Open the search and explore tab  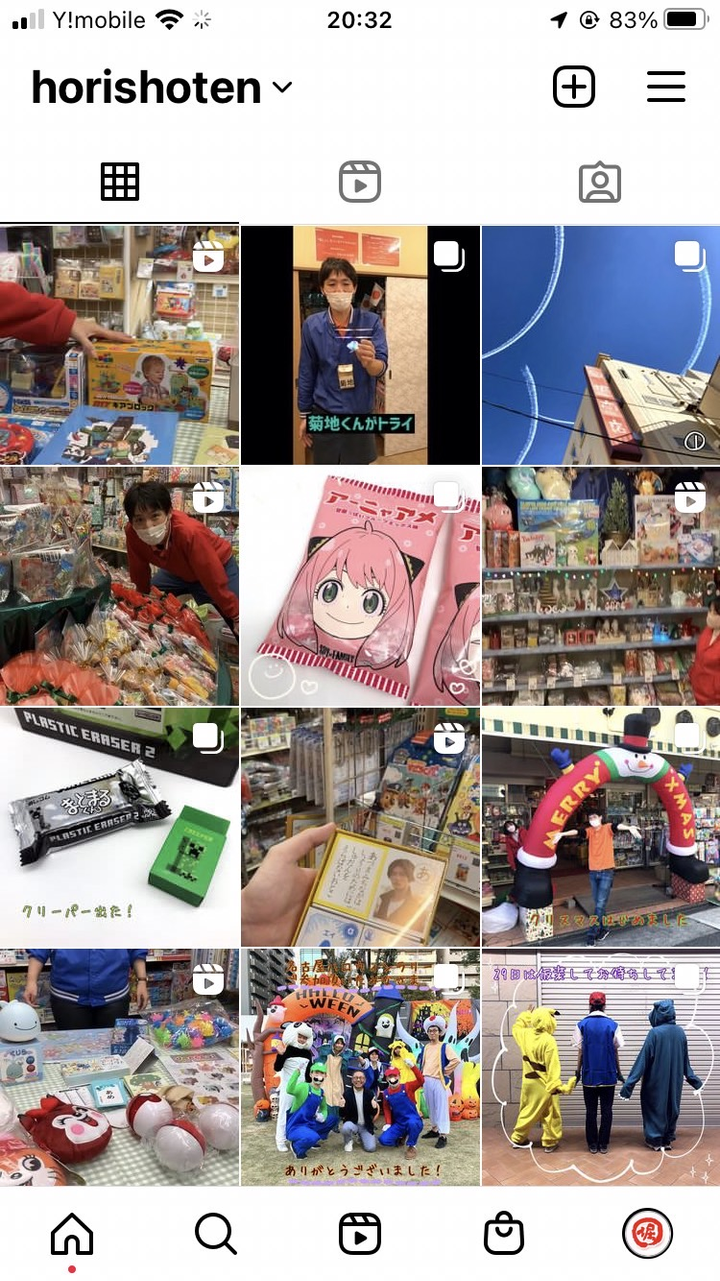pos(216,1235)
